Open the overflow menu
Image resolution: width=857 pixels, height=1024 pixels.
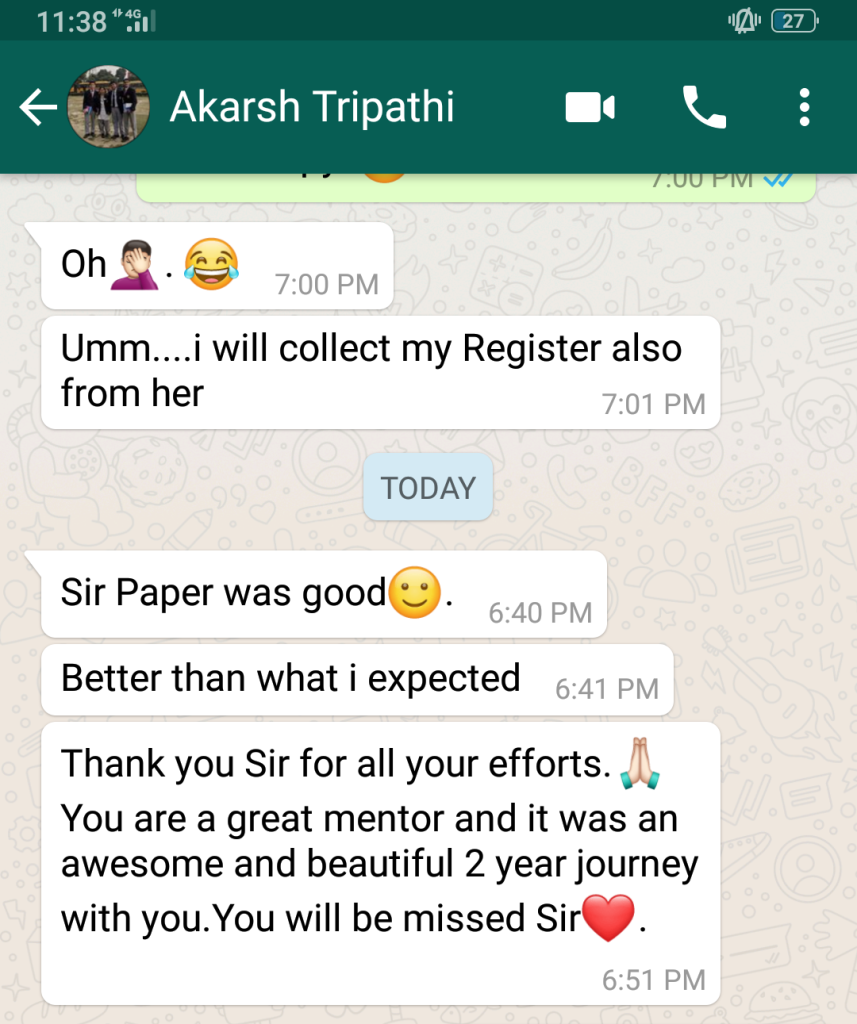tap(804, 107)
